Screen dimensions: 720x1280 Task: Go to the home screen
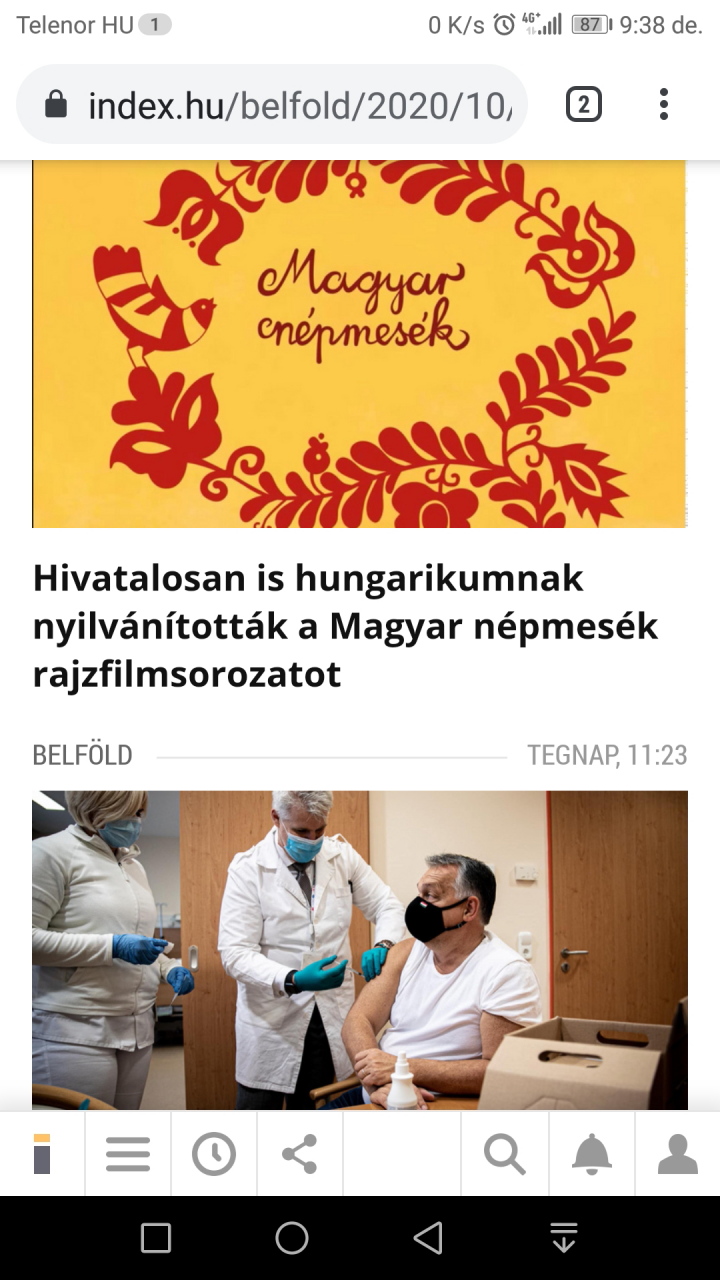tap(292, 1238)
